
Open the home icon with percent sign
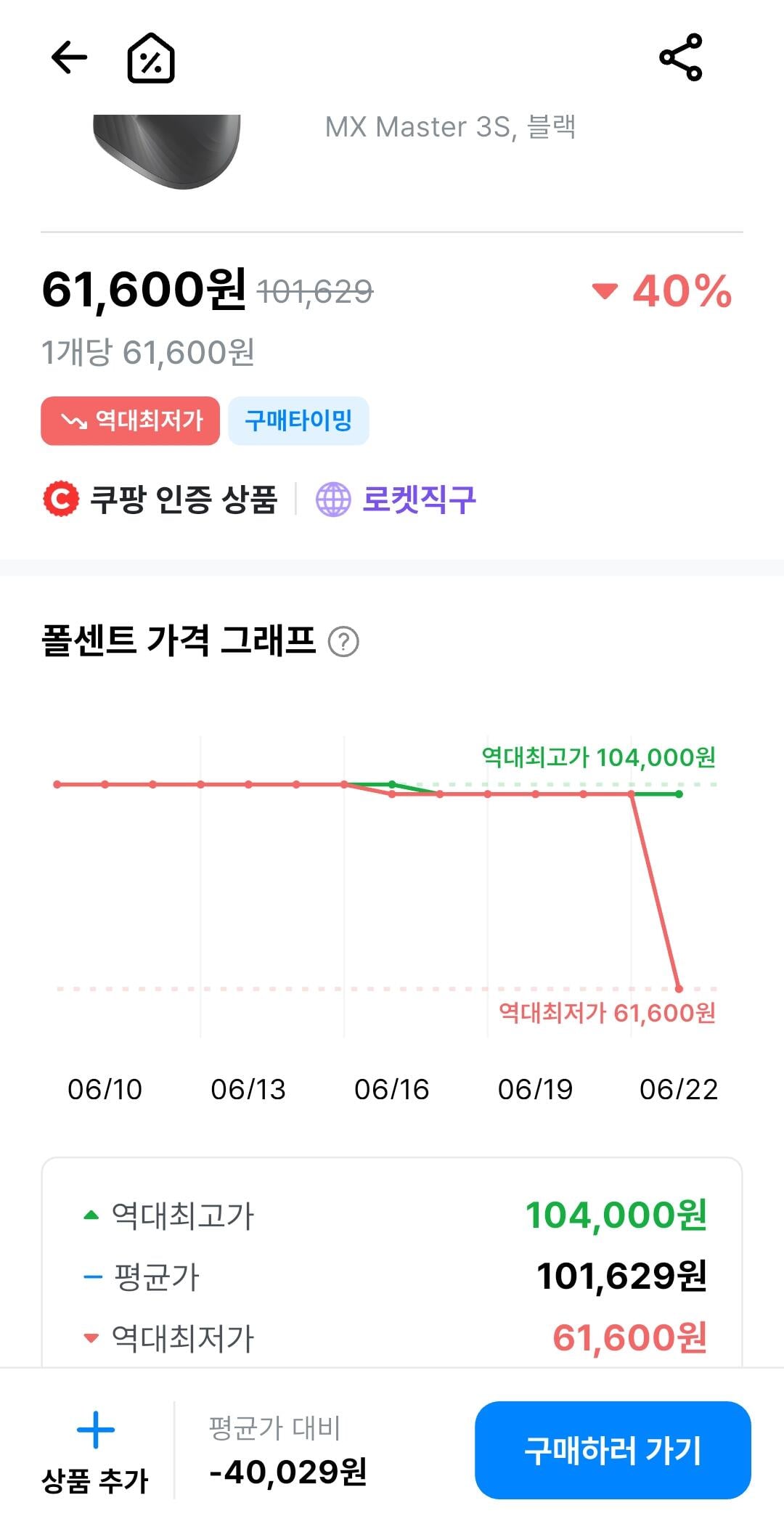pyautogui.click(x=151, y=57)
